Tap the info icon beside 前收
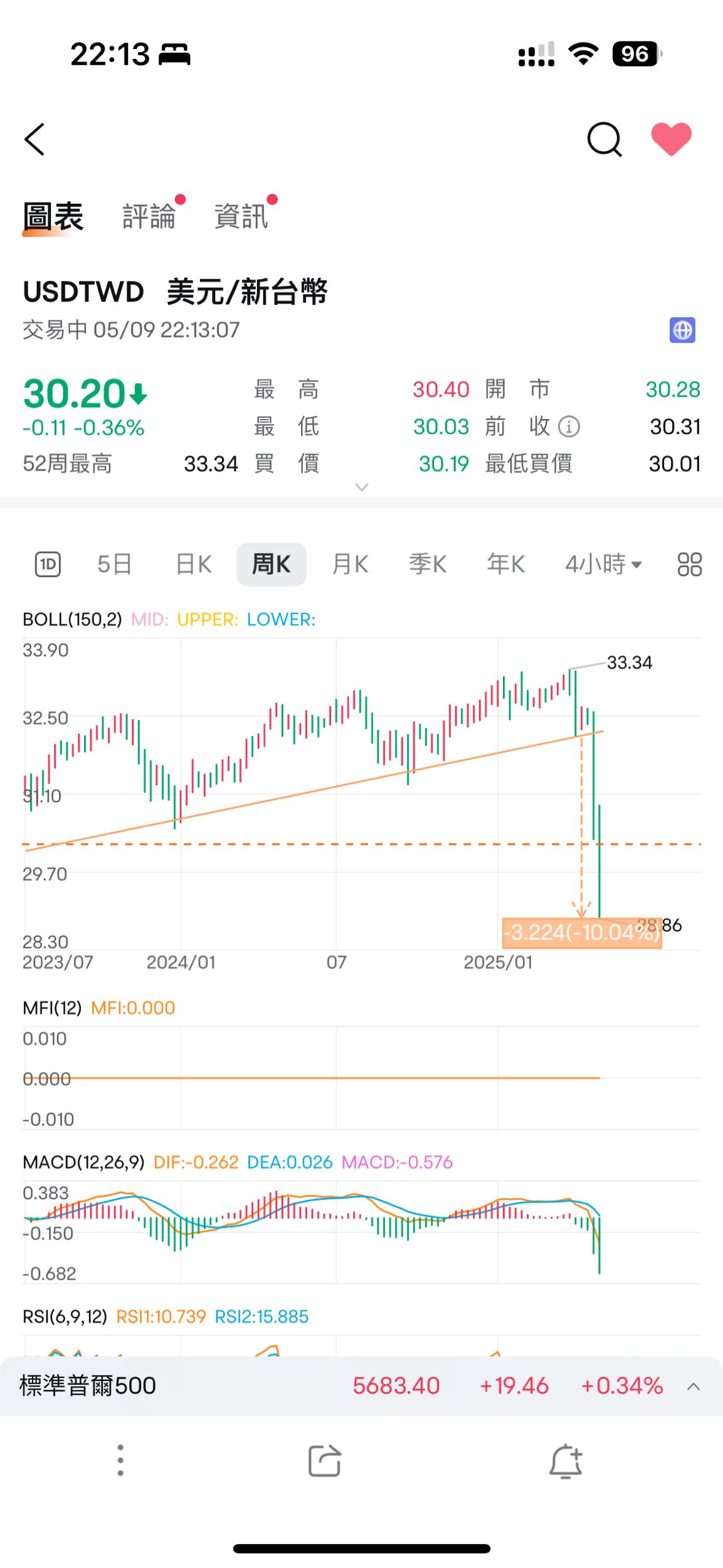The width and height of the screenshot is (723, 1568). 568,426
